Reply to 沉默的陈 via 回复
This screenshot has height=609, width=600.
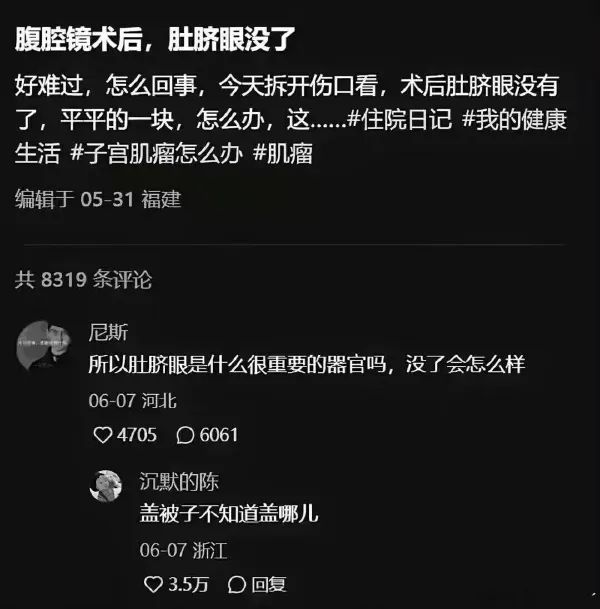tap(237, 584)
